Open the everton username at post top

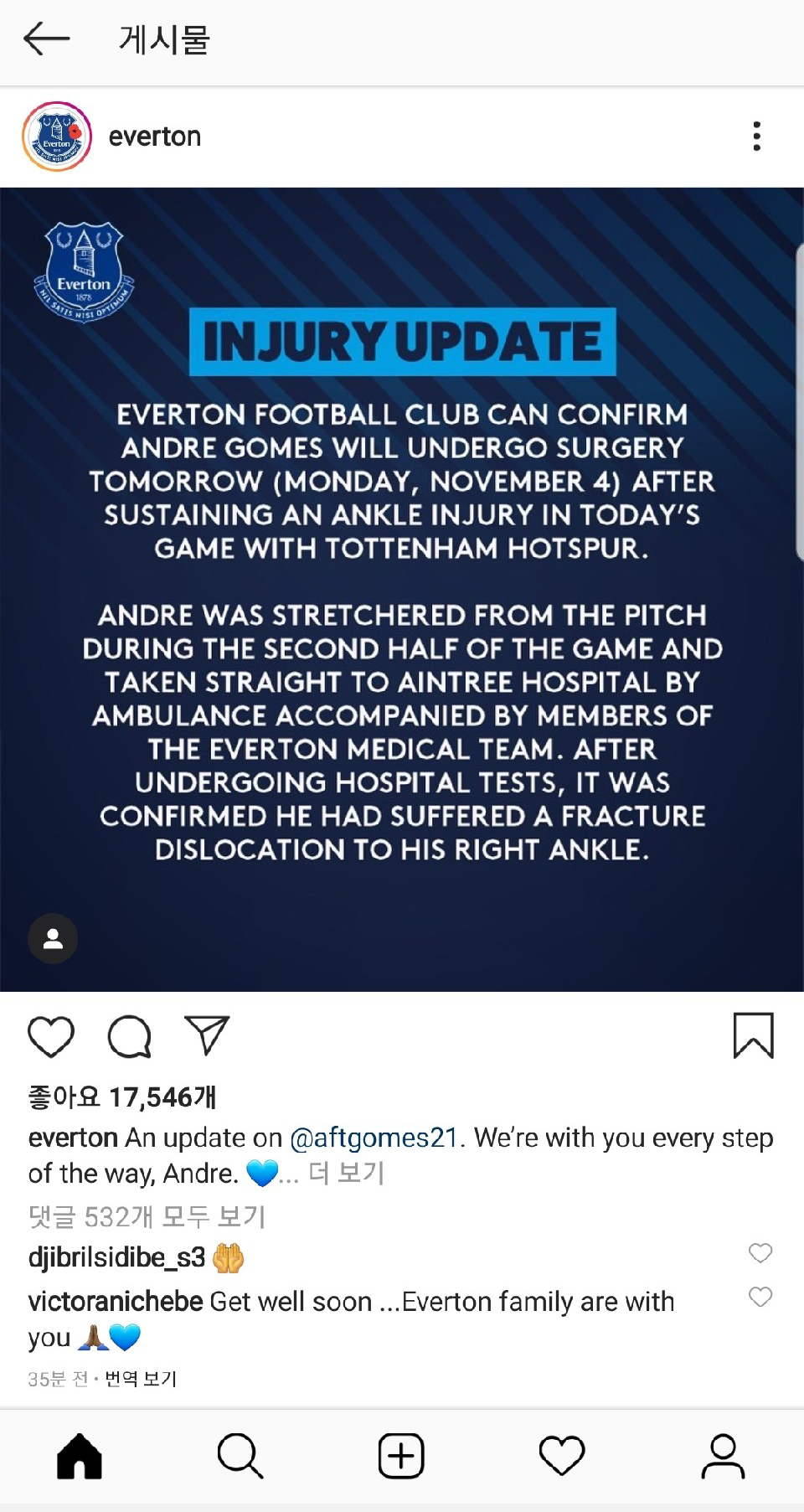click(155, 137)
